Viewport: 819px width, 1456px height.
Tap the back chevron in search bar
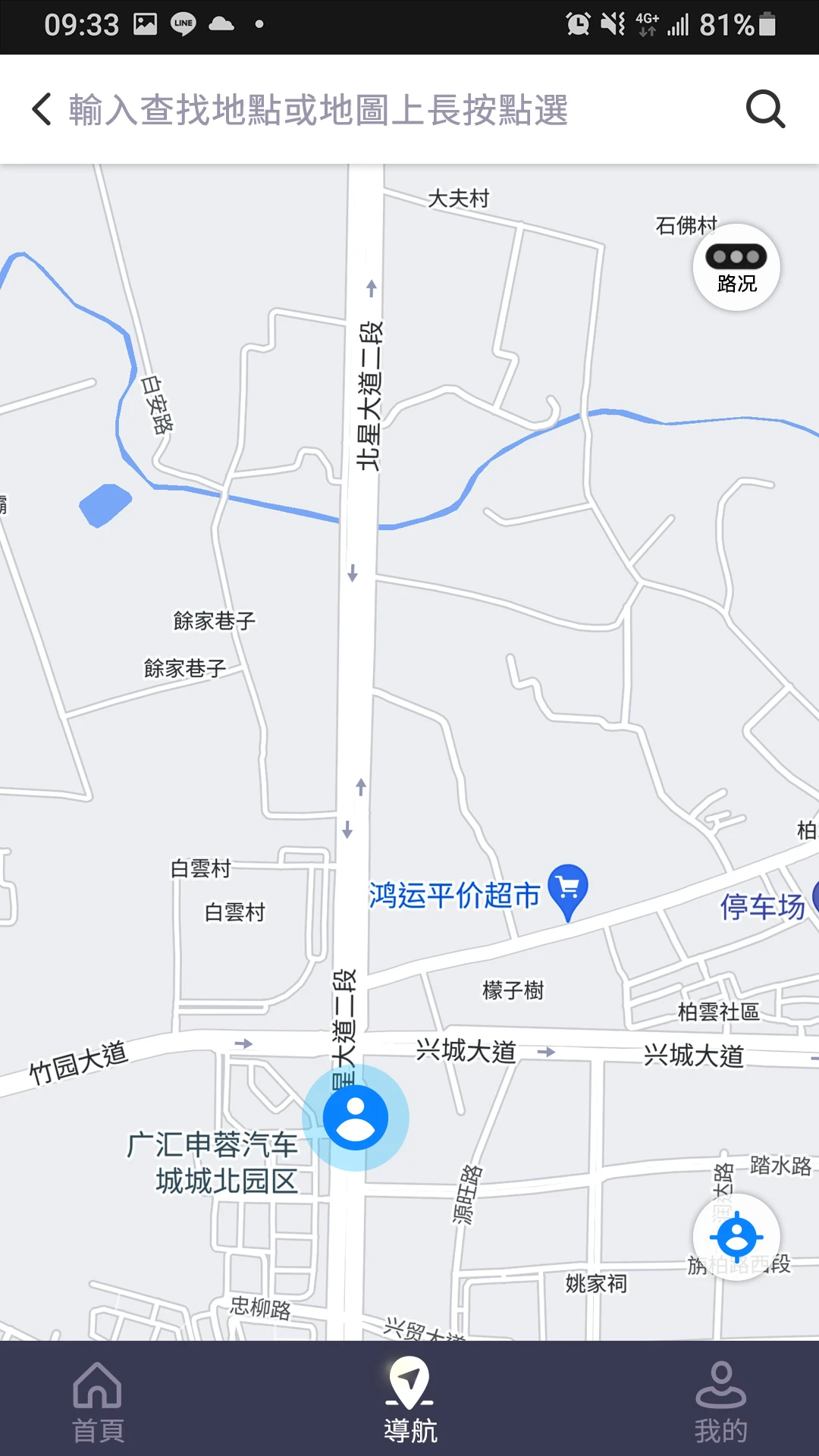(x=40, y=108)
